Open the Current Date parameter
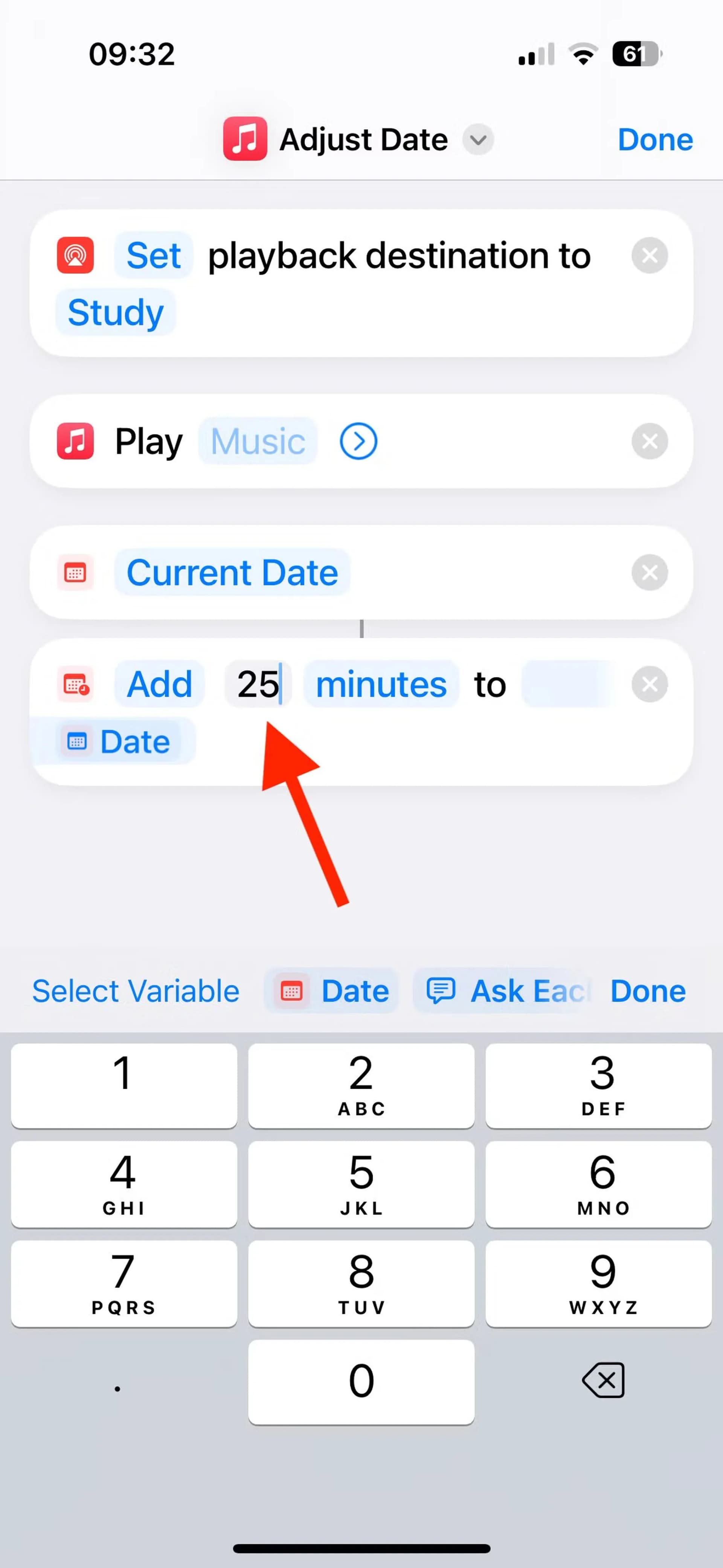723x1568 pixels. [x=232, y=573]
